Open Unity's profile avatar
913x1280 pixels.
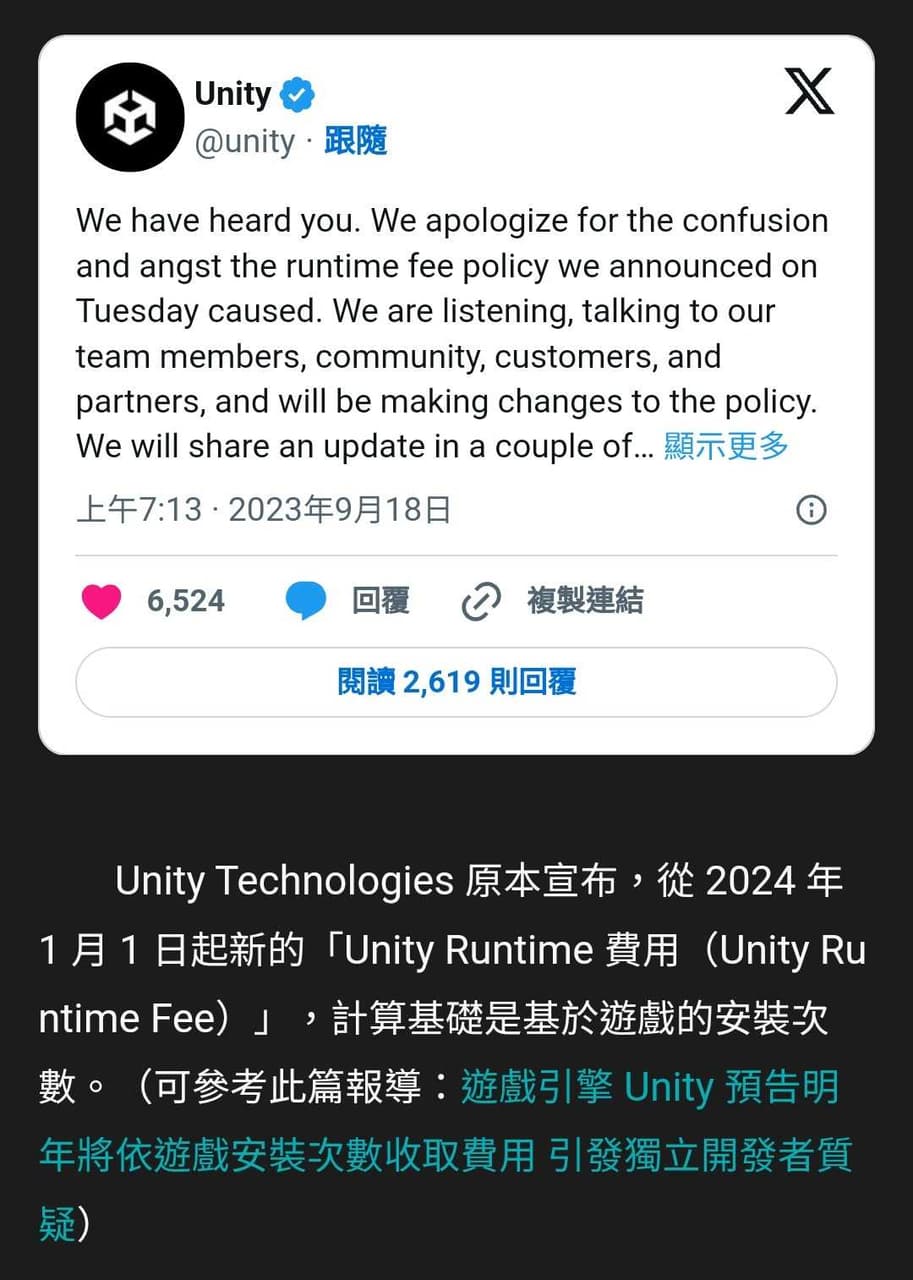pos(129,117)
